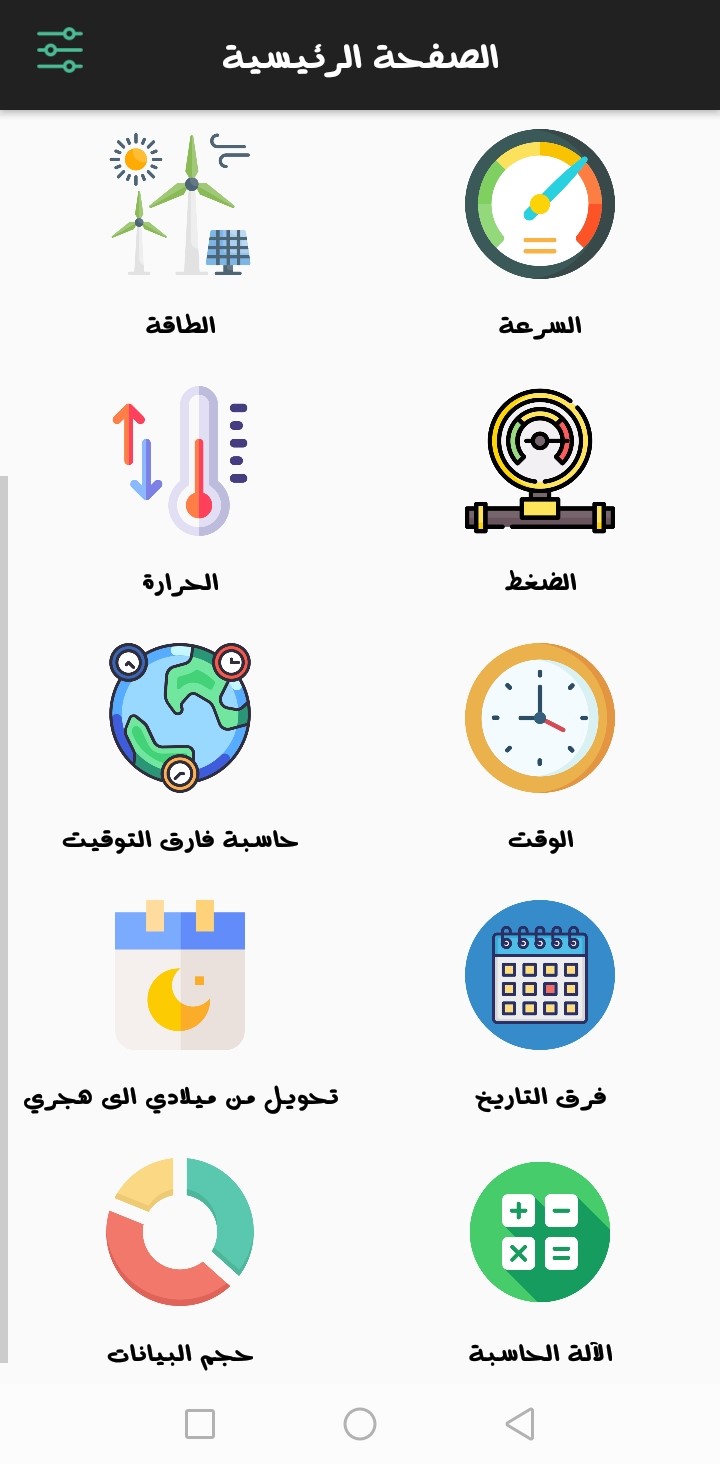720x1464 pixels.
Task: Click the حجم البيانات label
Action: pyautogui.click(x=178, y=1353)
